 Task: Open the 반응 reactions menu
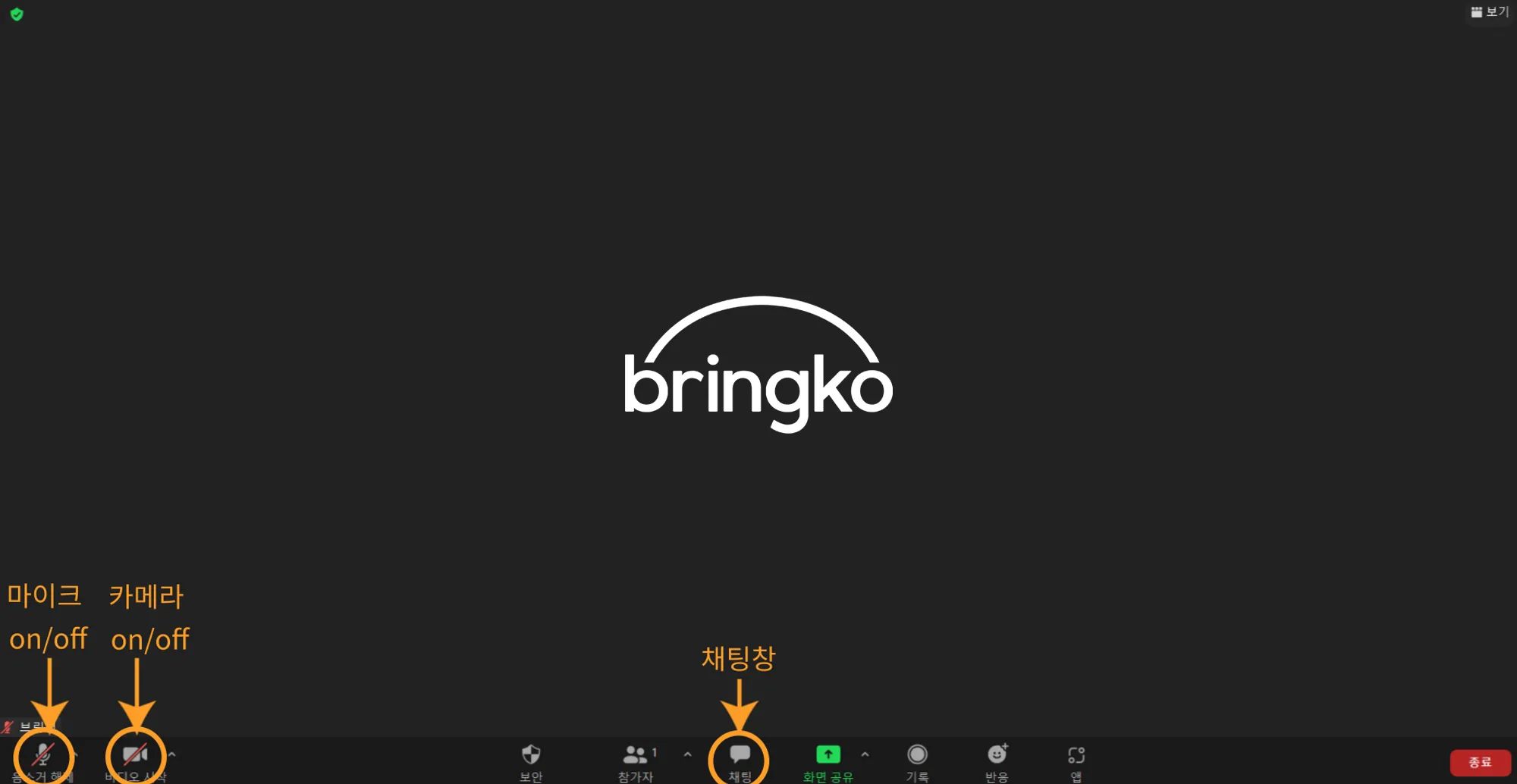(997, 760)
